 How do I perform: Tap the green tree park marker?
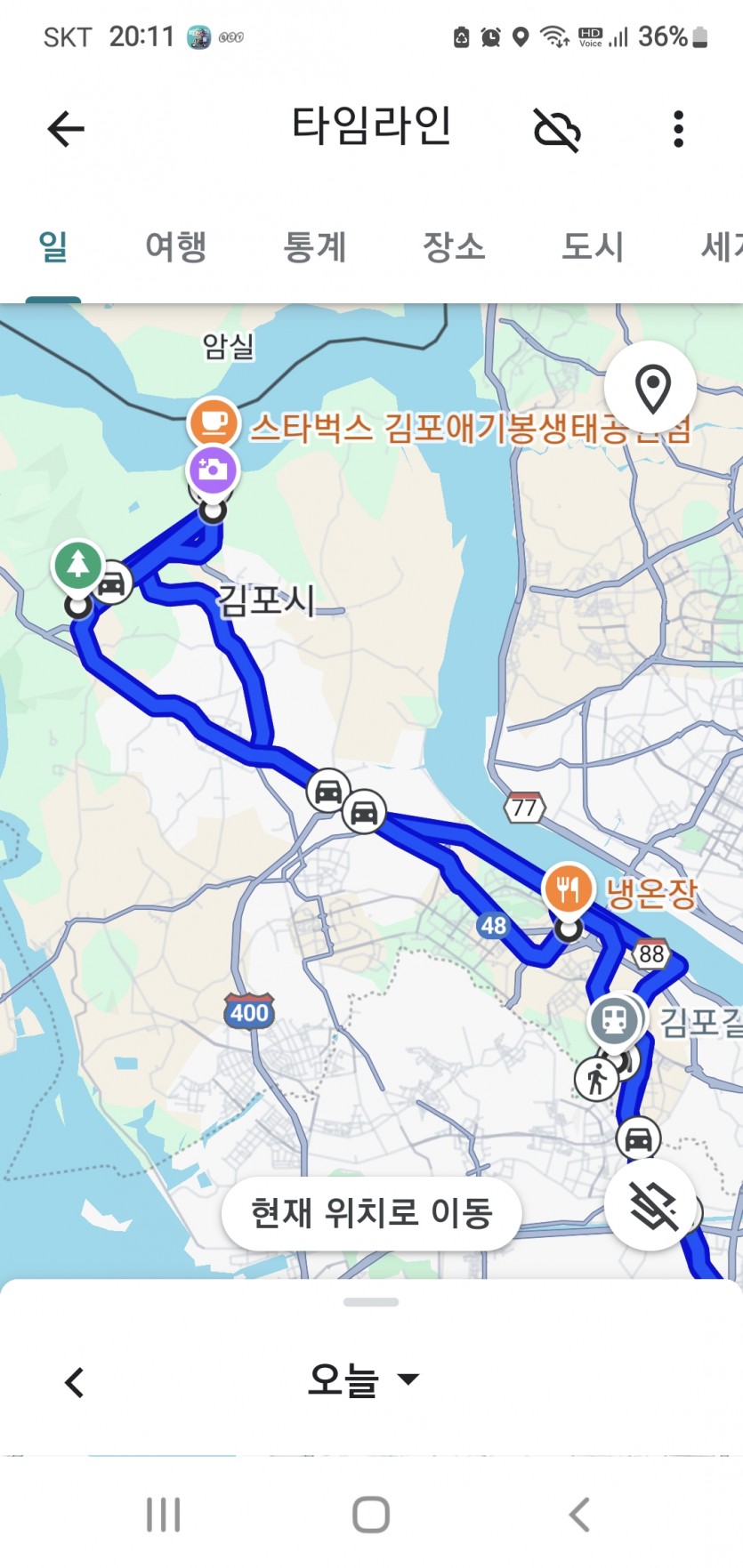tap(78, 564)
